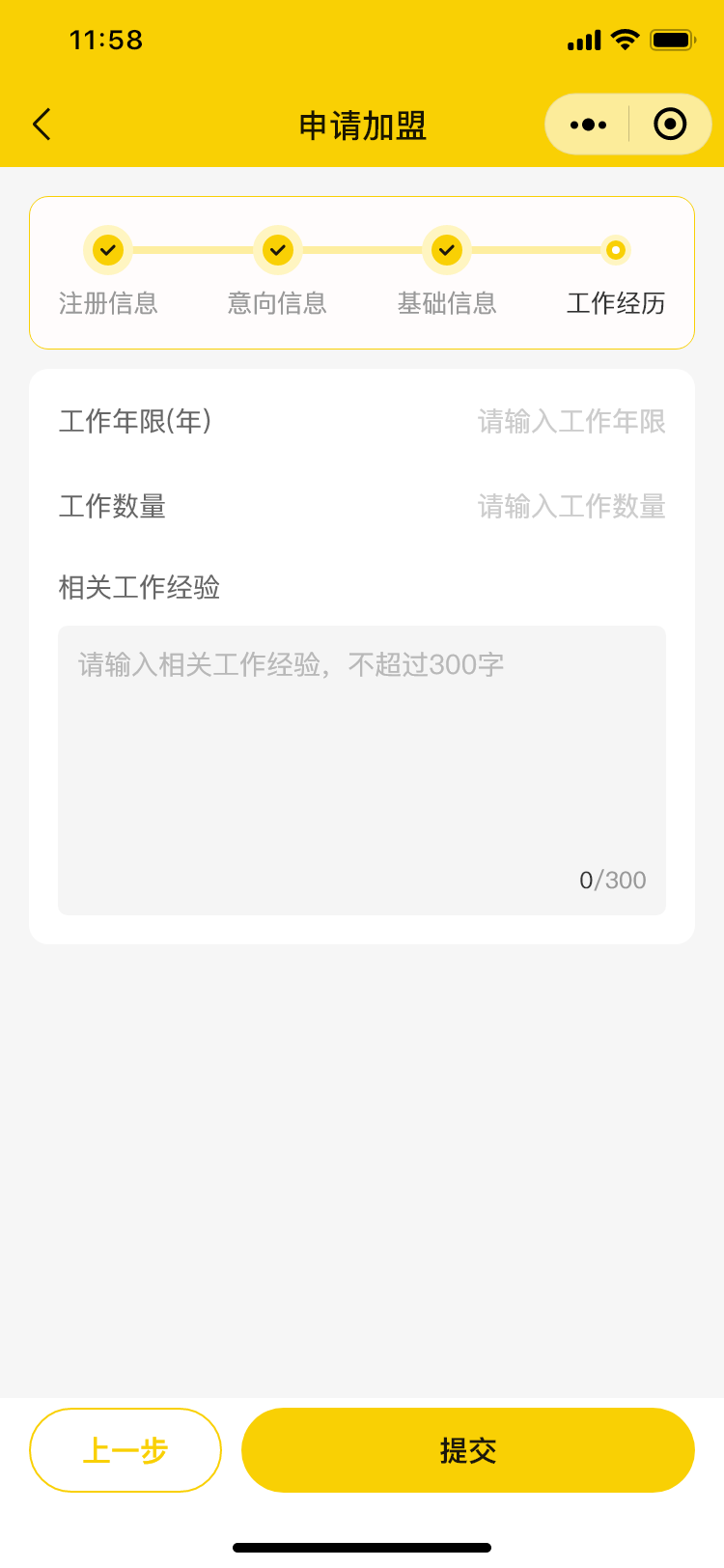
Task: Close the mini program with the circle icon
Action: point(670,125)
